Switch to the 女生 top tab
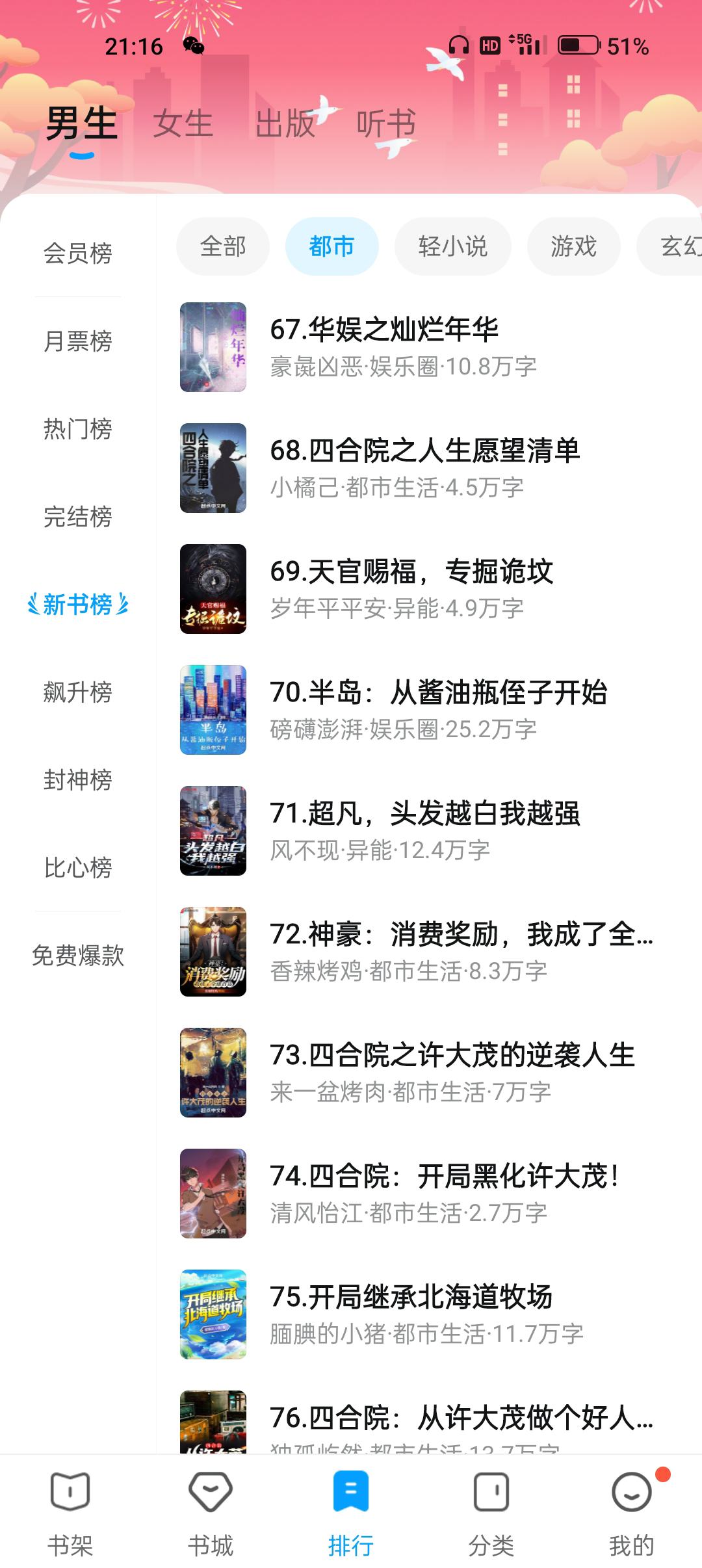Screen dimensions: 702x1568 tap(183, 124)
